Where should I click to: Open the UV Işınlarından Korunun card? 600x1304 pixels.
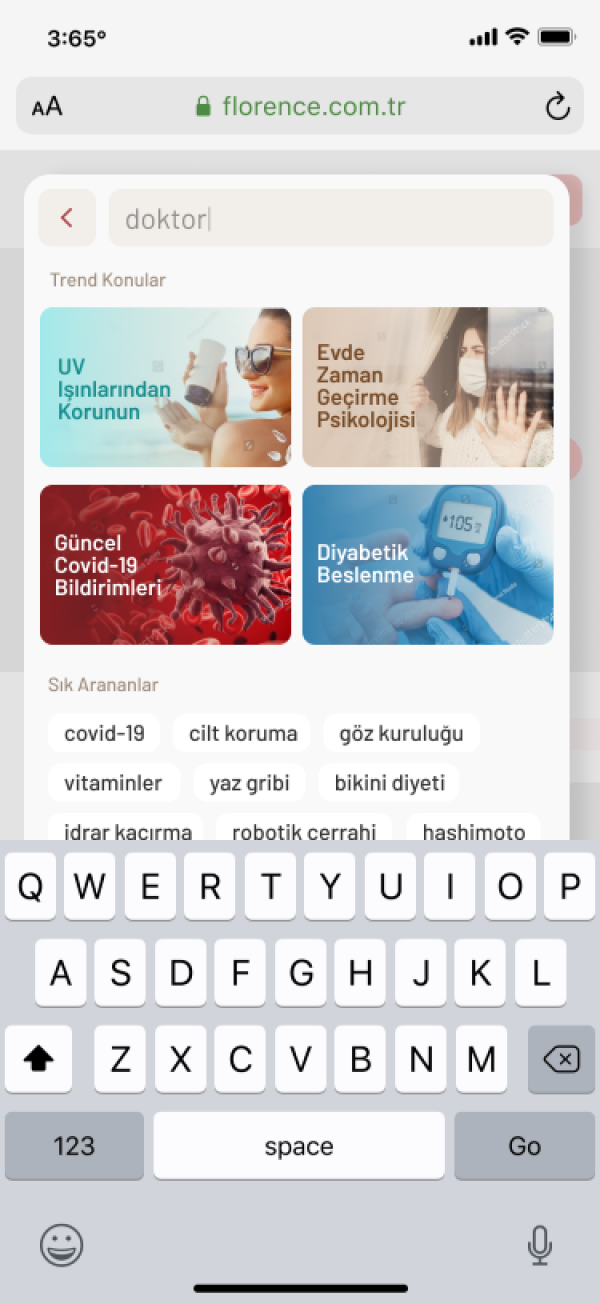165,387
